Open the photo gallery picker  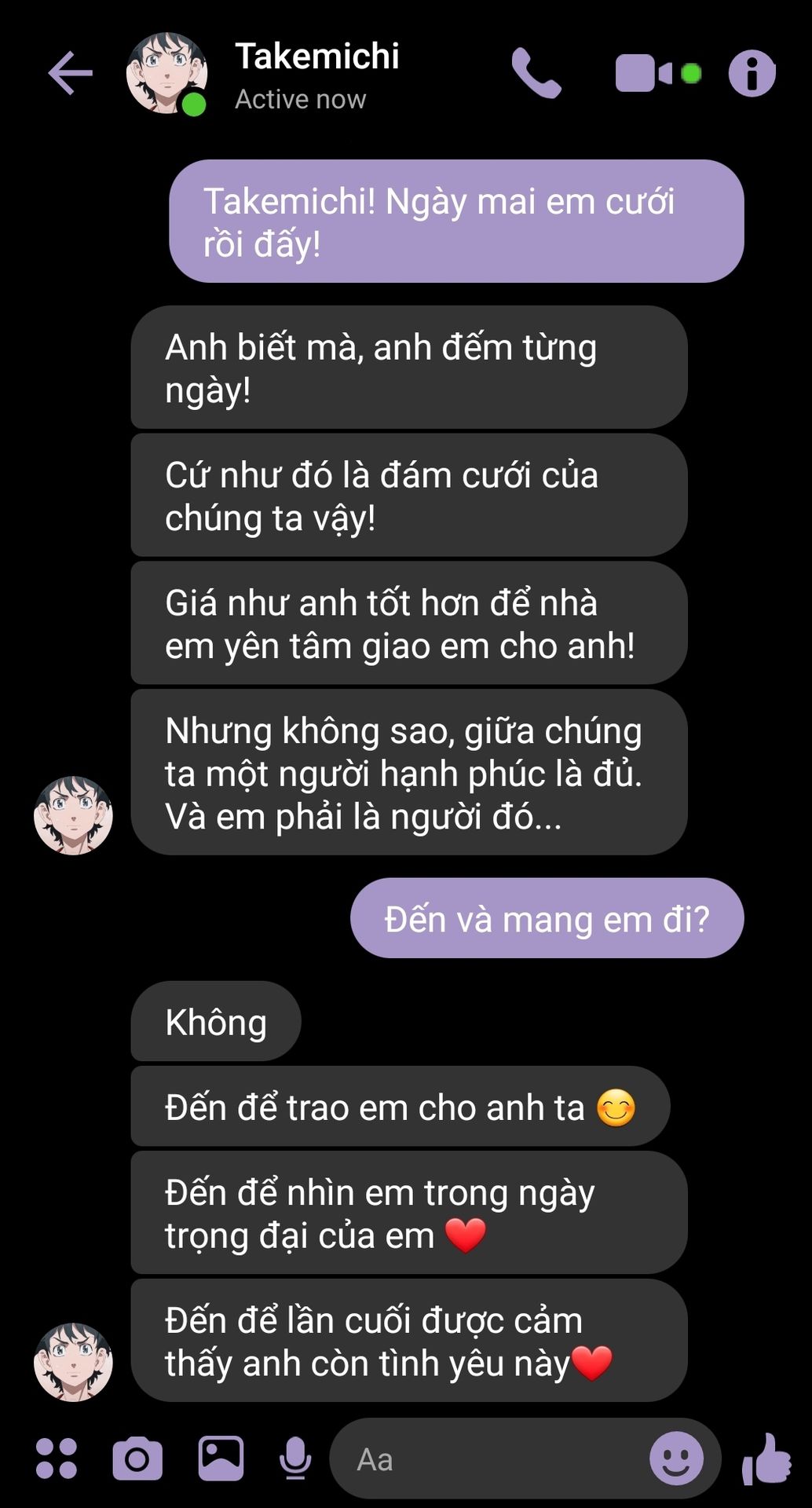coord(221,1459)
